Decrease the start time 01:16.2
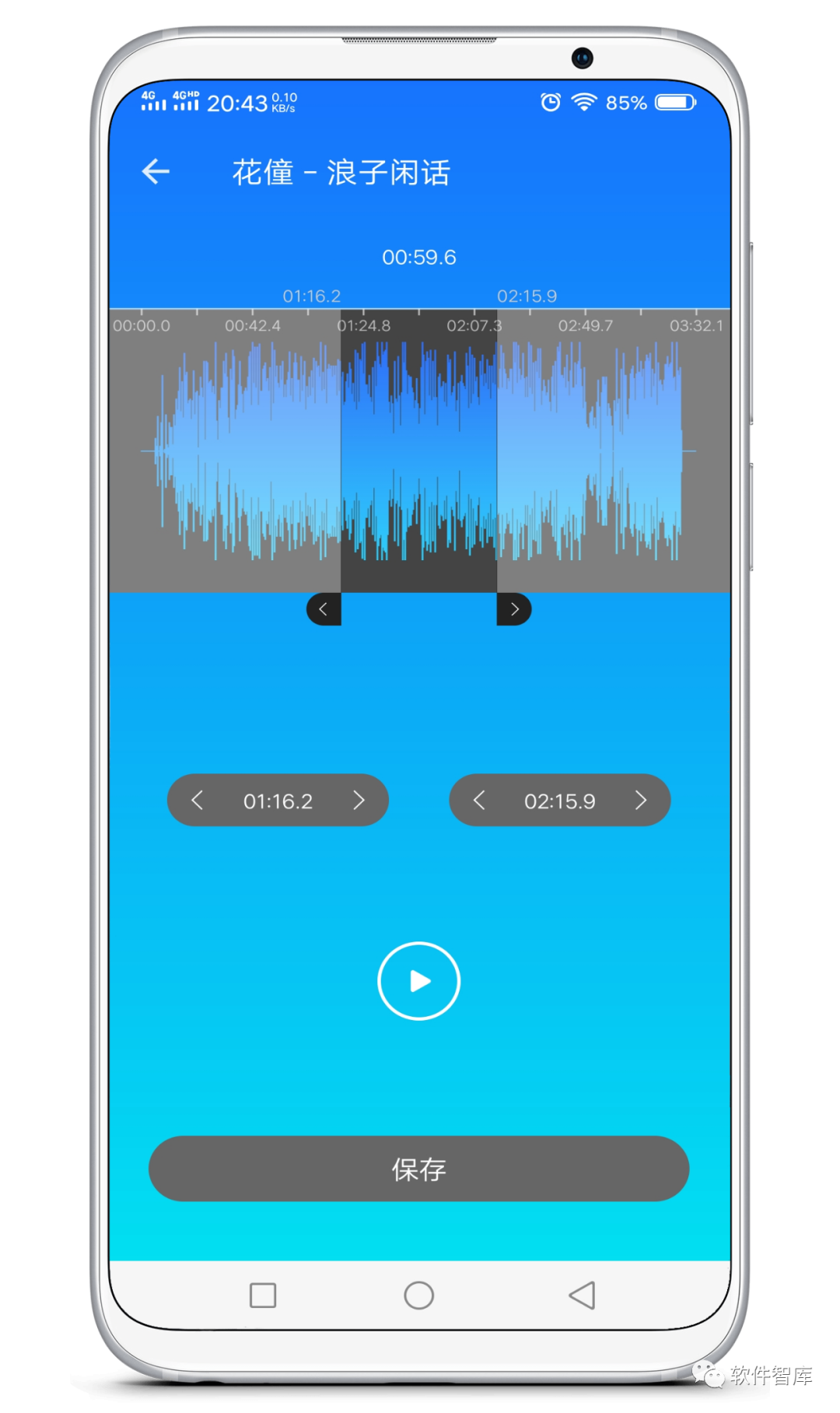The height and width of the screenshot is (1413, 840). (x=198, y=800)
